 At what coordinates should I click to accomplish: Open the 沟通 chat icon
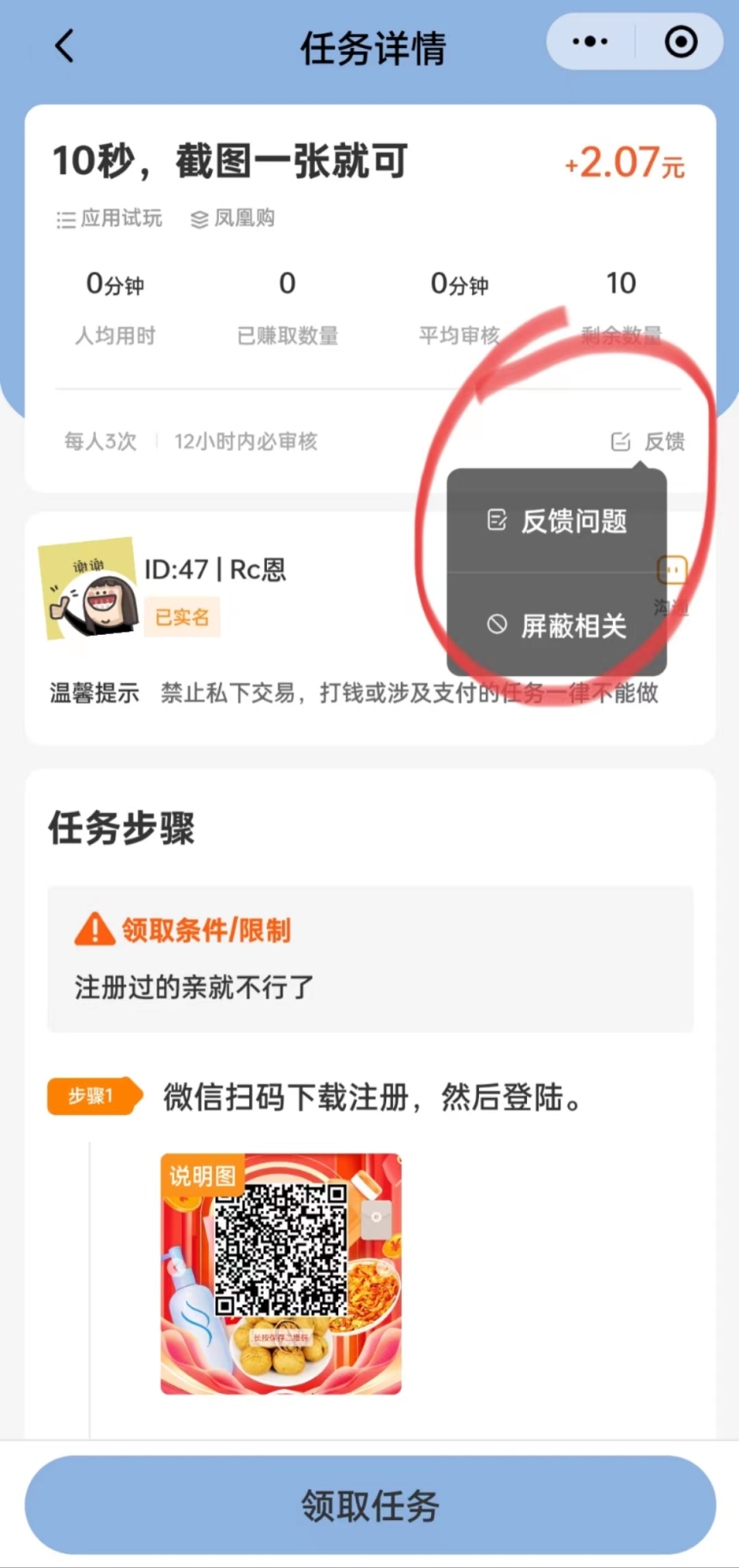[x=673, y=573]
